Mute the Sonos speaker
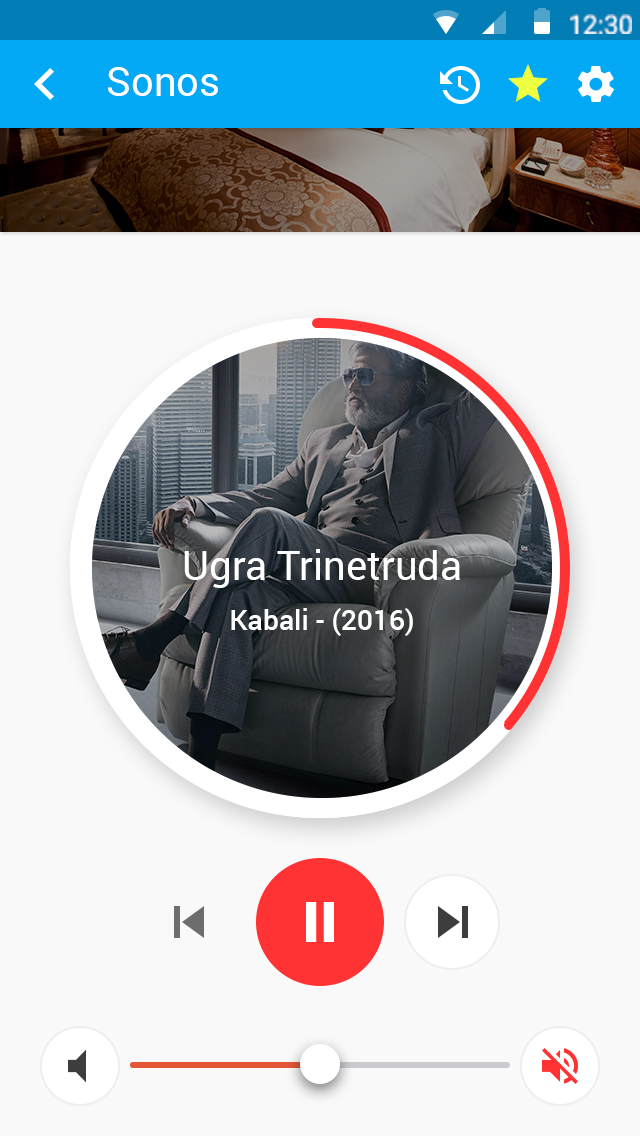The image size is (640, 1136). (x=560, y=1066)
